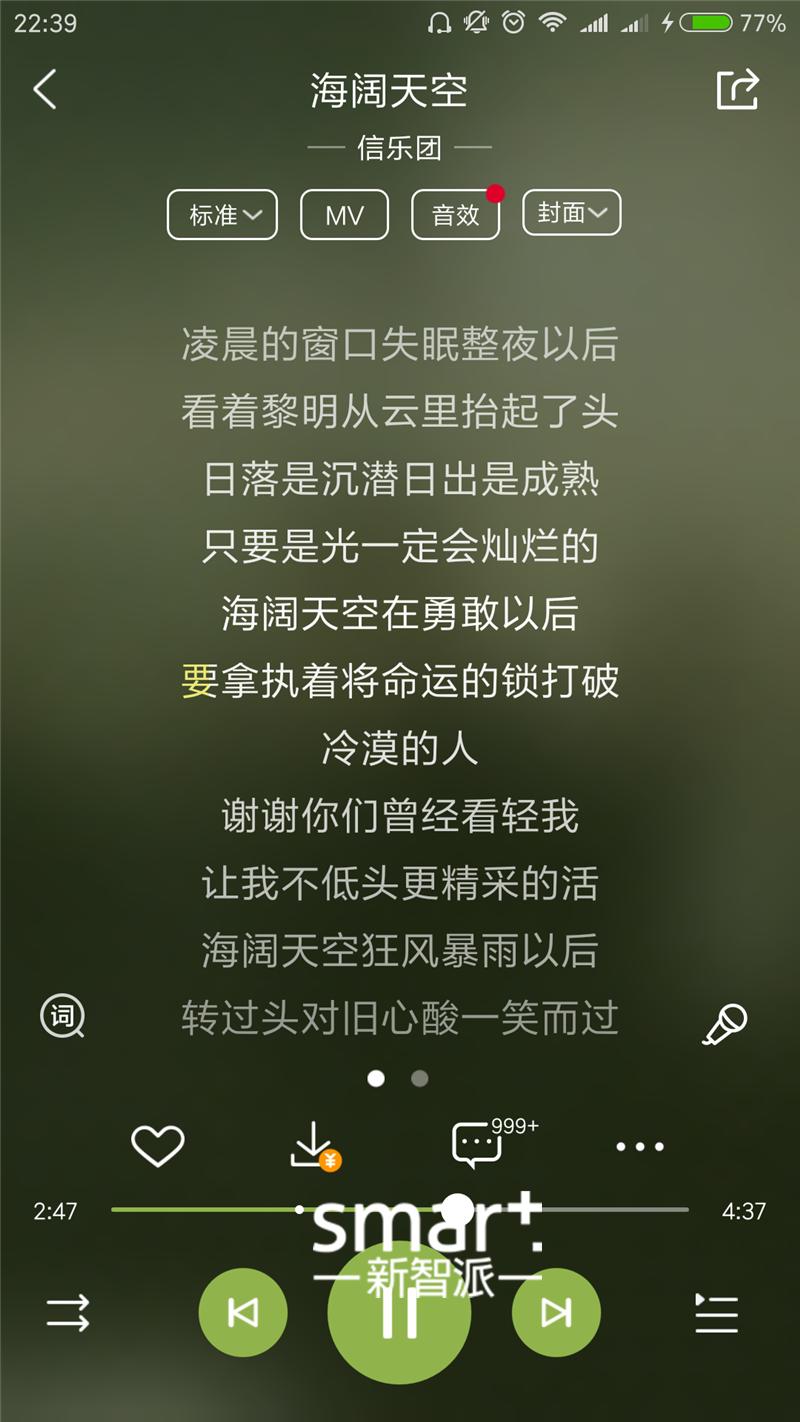Favorite the song with the heart icon
Image resolution: width=800 pixels, height=1422 pixels.
[x=158, y=1146]
